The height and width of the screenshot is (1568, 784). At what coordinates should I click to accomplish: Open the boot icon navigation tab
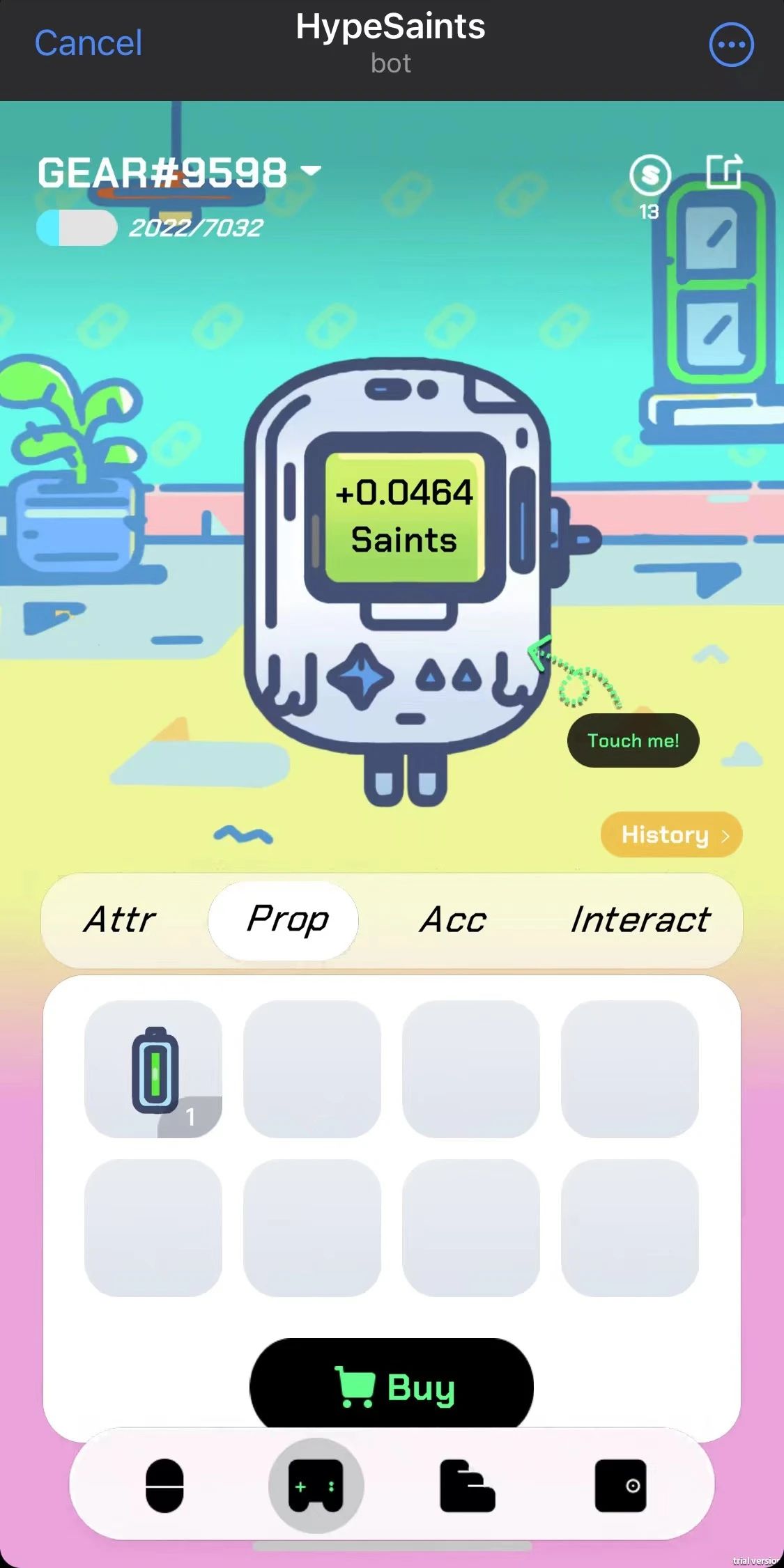(467, 1485)
